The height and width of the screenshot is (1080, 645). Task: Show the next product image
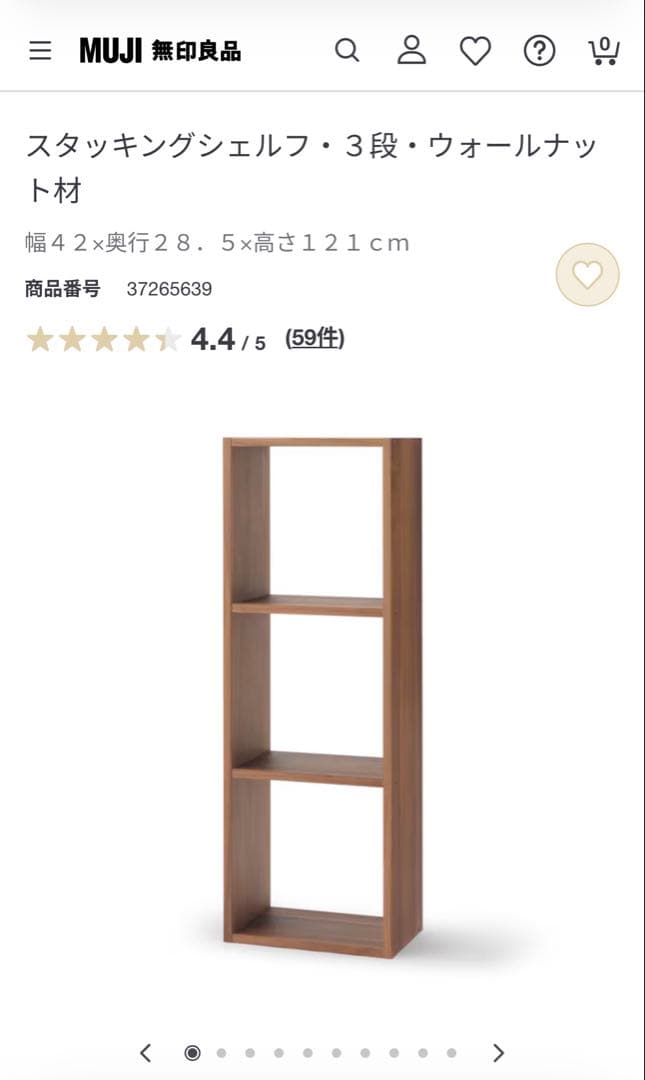tap(498, 1052)
